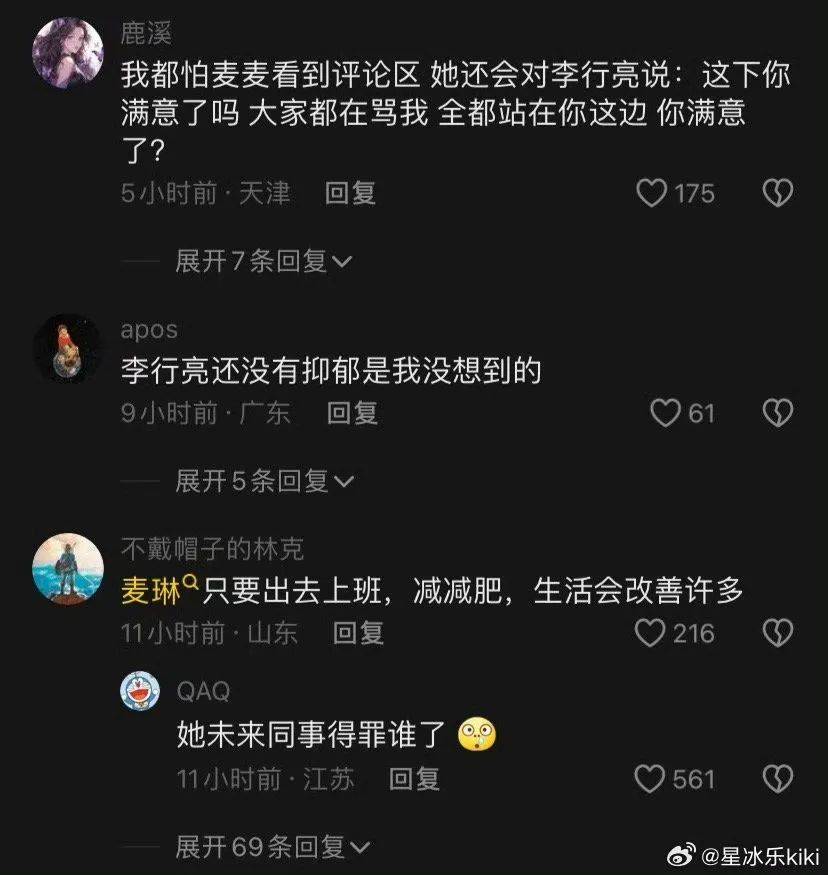Open 鹿溪's profile avatar
Viewport: 828px width, 875px height.
67,53
